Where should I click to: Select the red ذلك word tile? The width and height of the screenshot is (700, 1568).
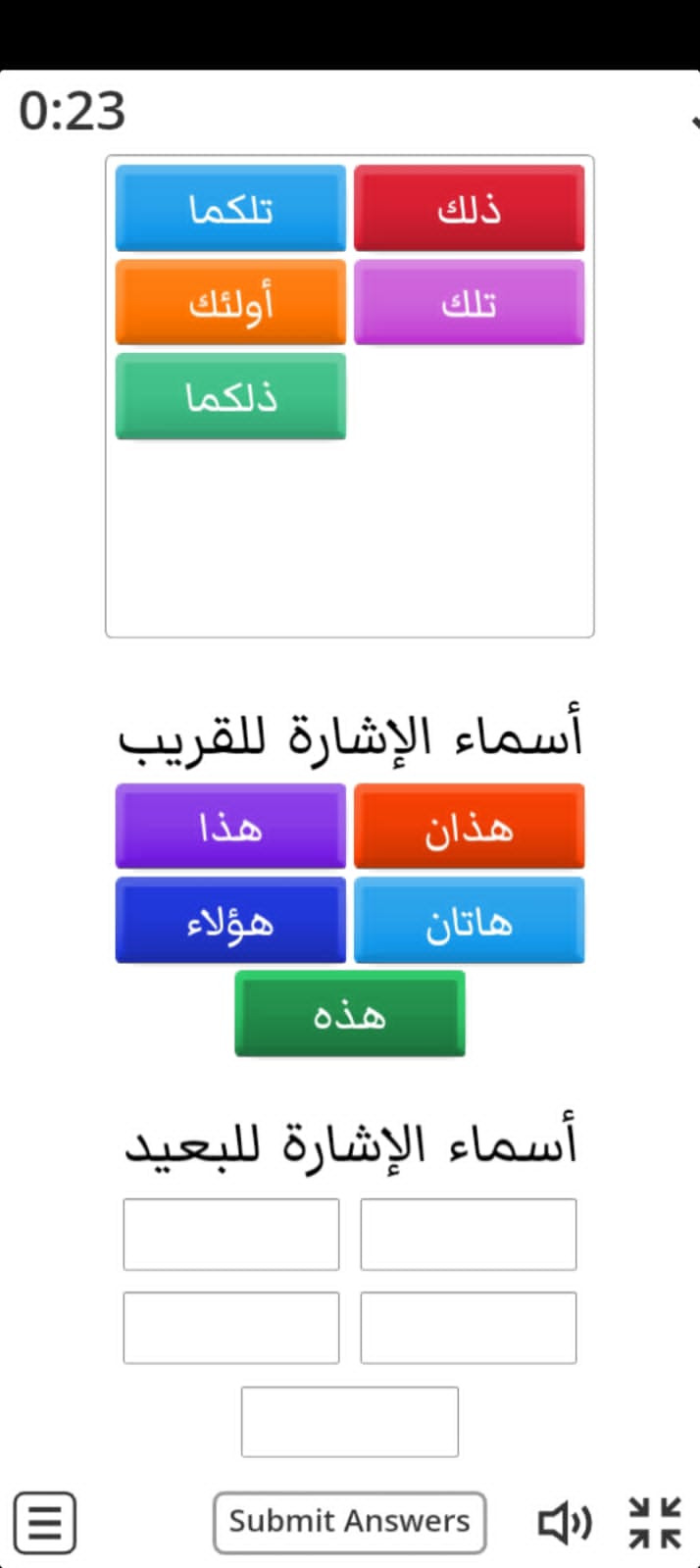point(469,208)
